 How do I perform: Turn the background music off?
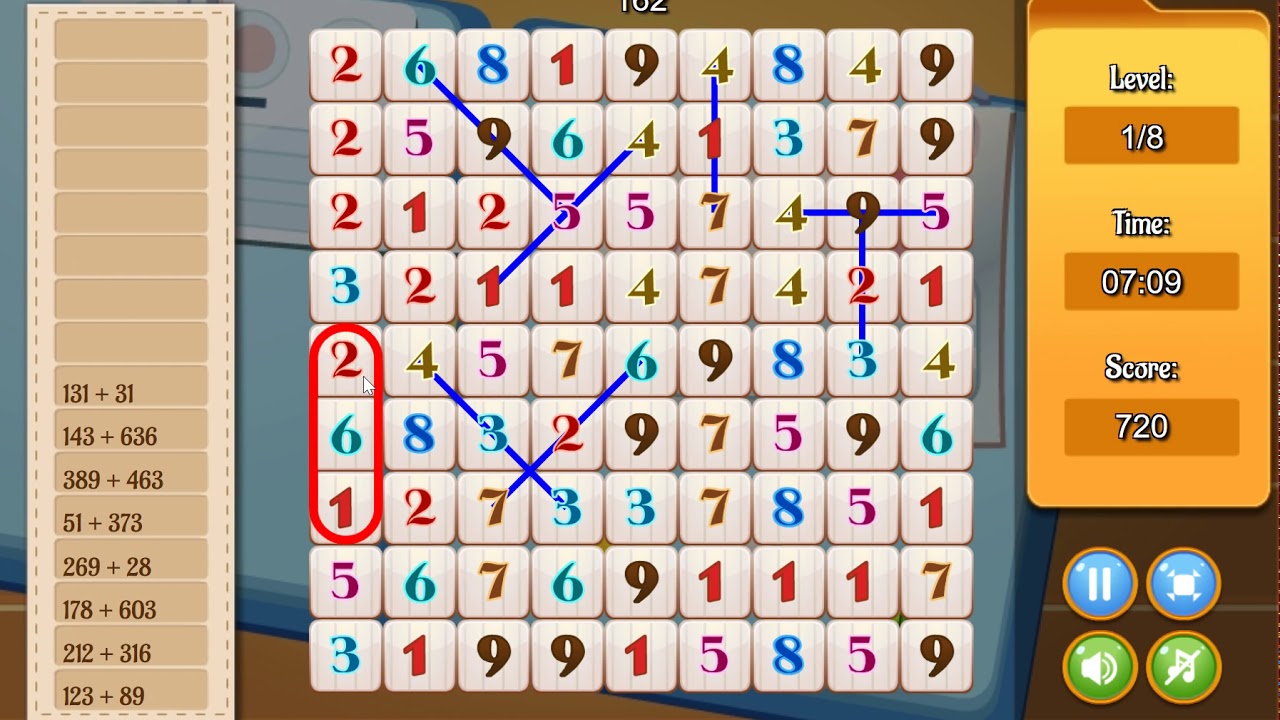pyautogui.click(x=1184, y=666)
